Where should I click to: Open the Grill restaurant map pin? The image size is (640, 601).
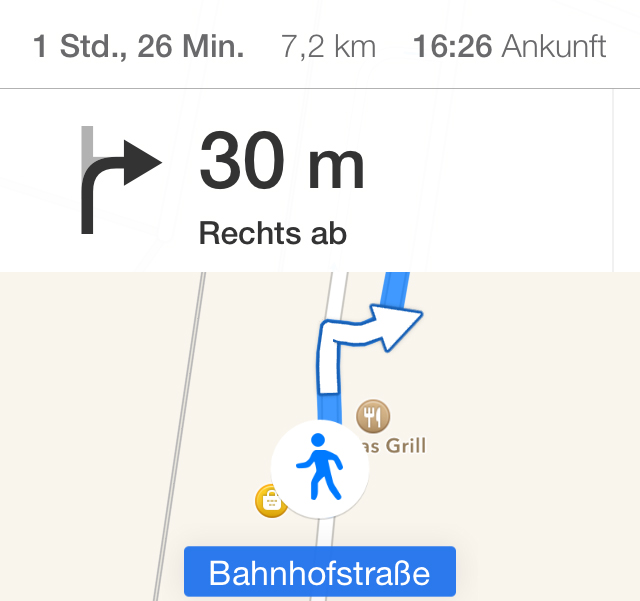(x=373, y=415)
